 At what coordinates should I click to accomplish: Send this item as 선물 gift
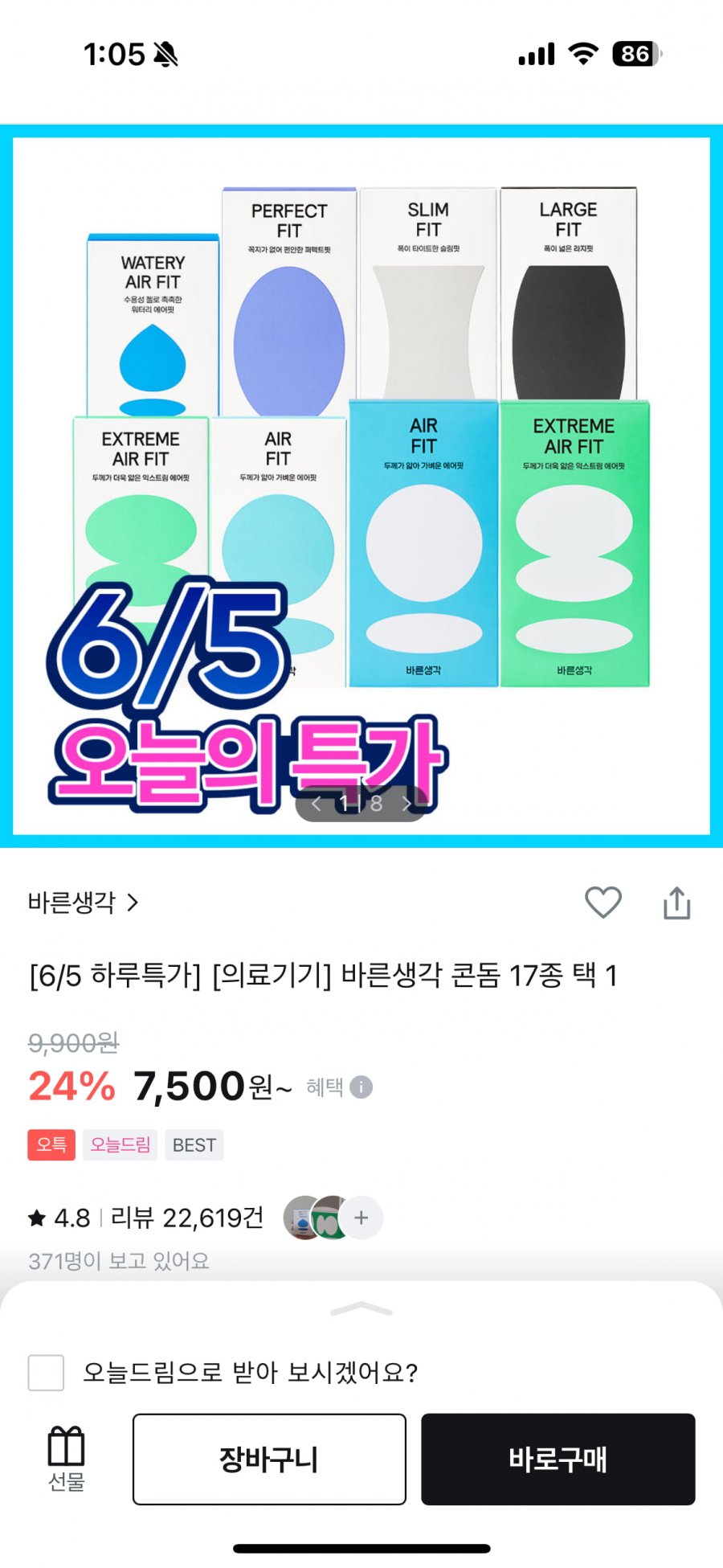(x=66, y=1458)
